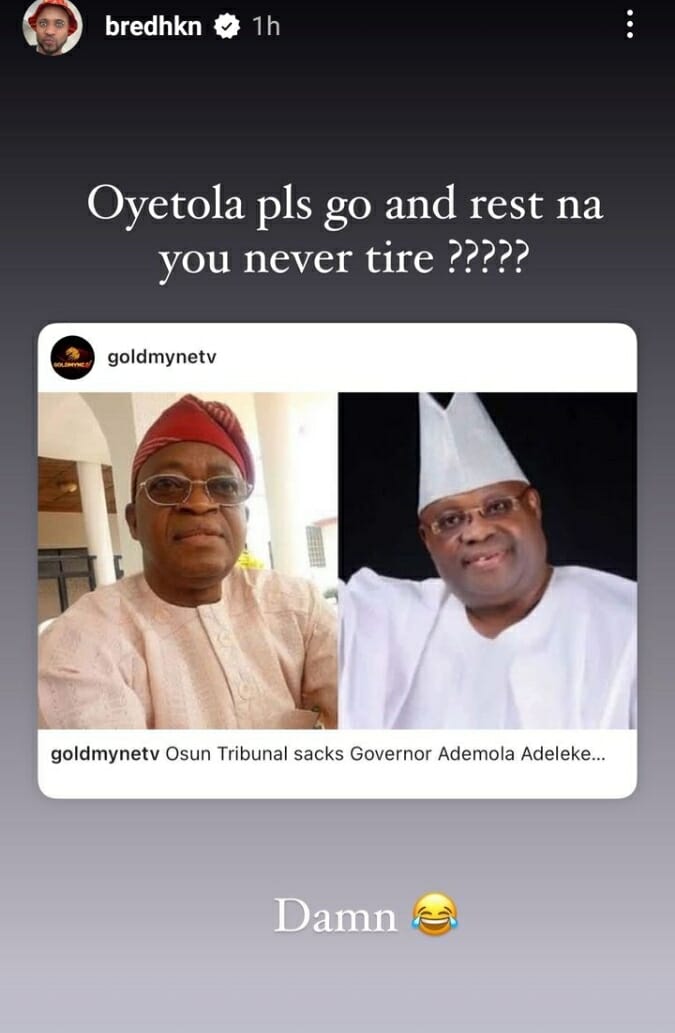This screenshot has height=1033, width=675.
Task: Open bredhkn's profile picture
Action: point(52,27)
